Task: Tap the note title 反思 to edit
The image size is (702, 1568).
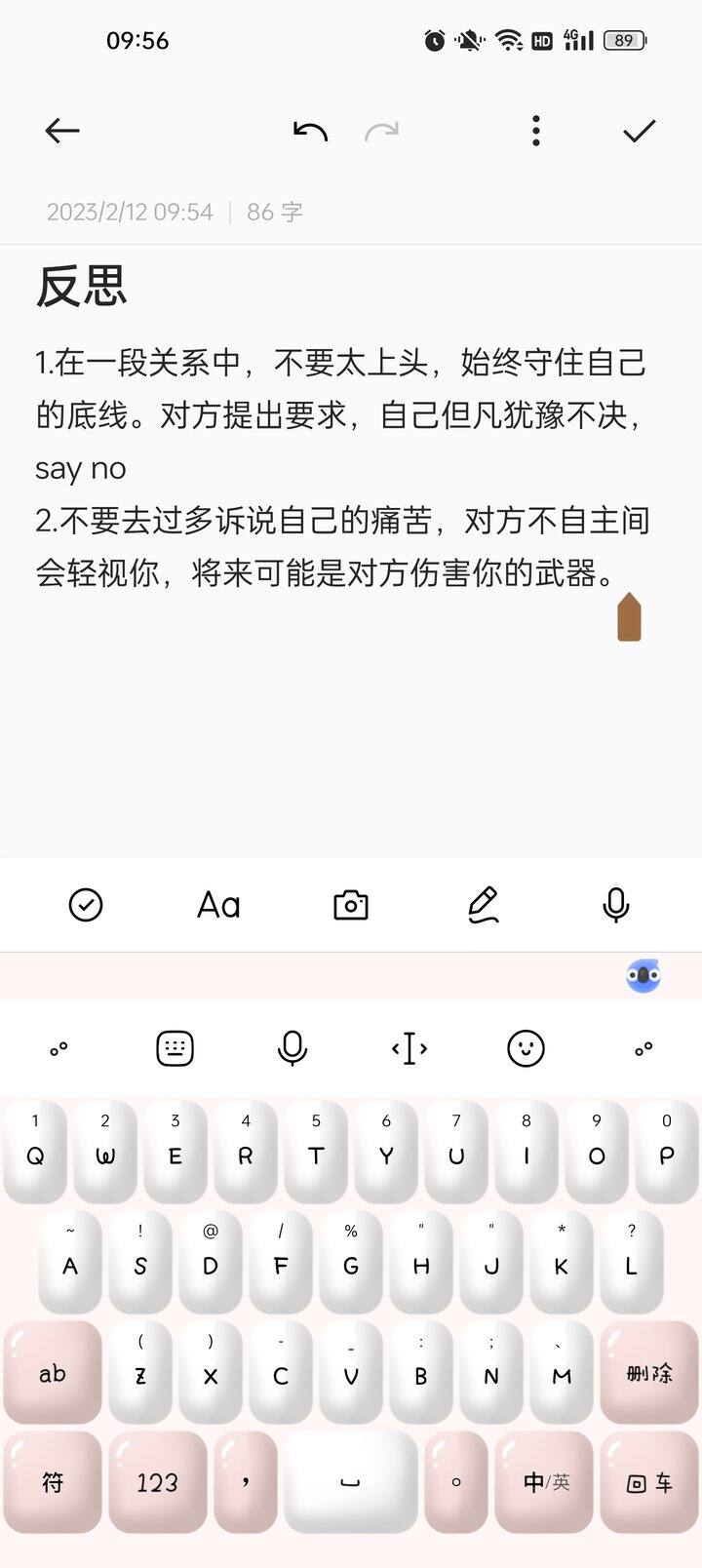Action: (x=82, y=287)
